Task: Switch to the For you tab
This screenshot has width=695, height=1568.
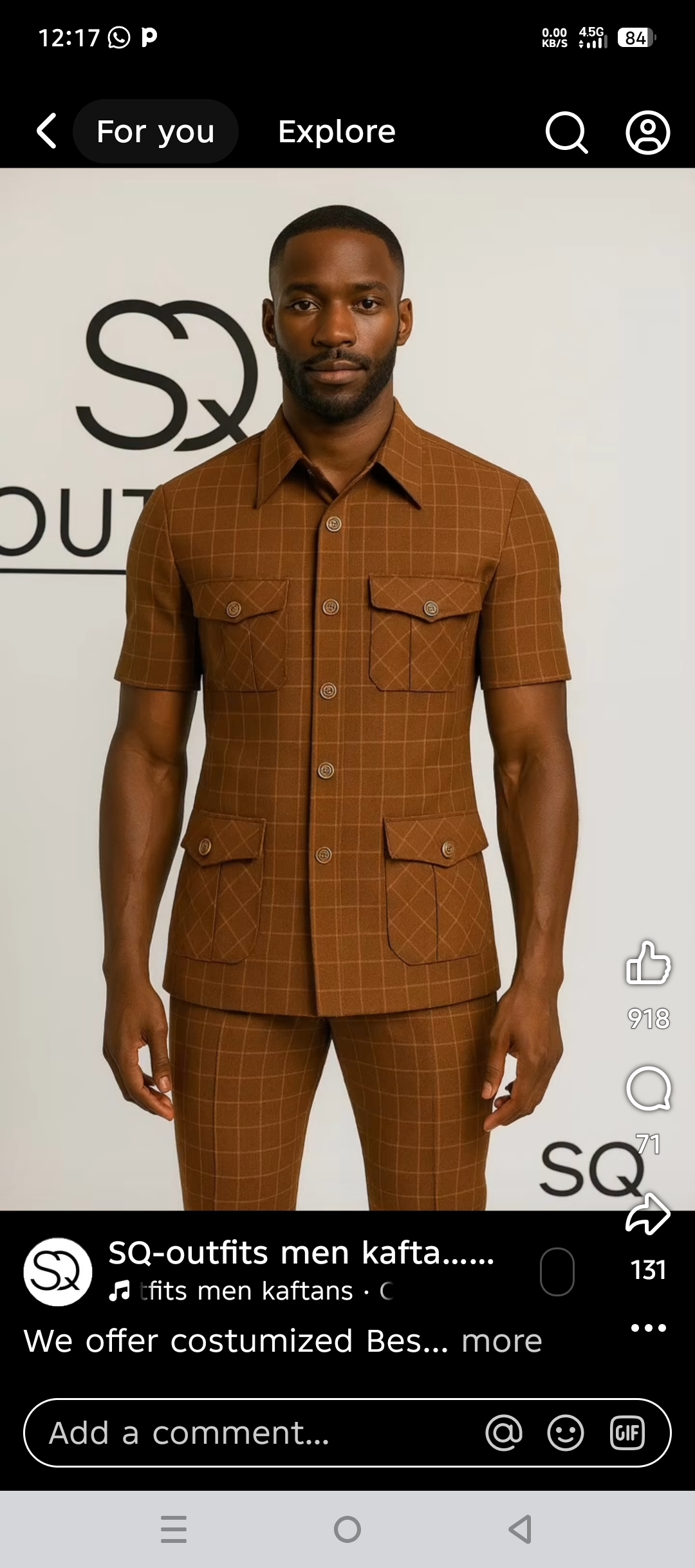Action: [x=155, y=132]
